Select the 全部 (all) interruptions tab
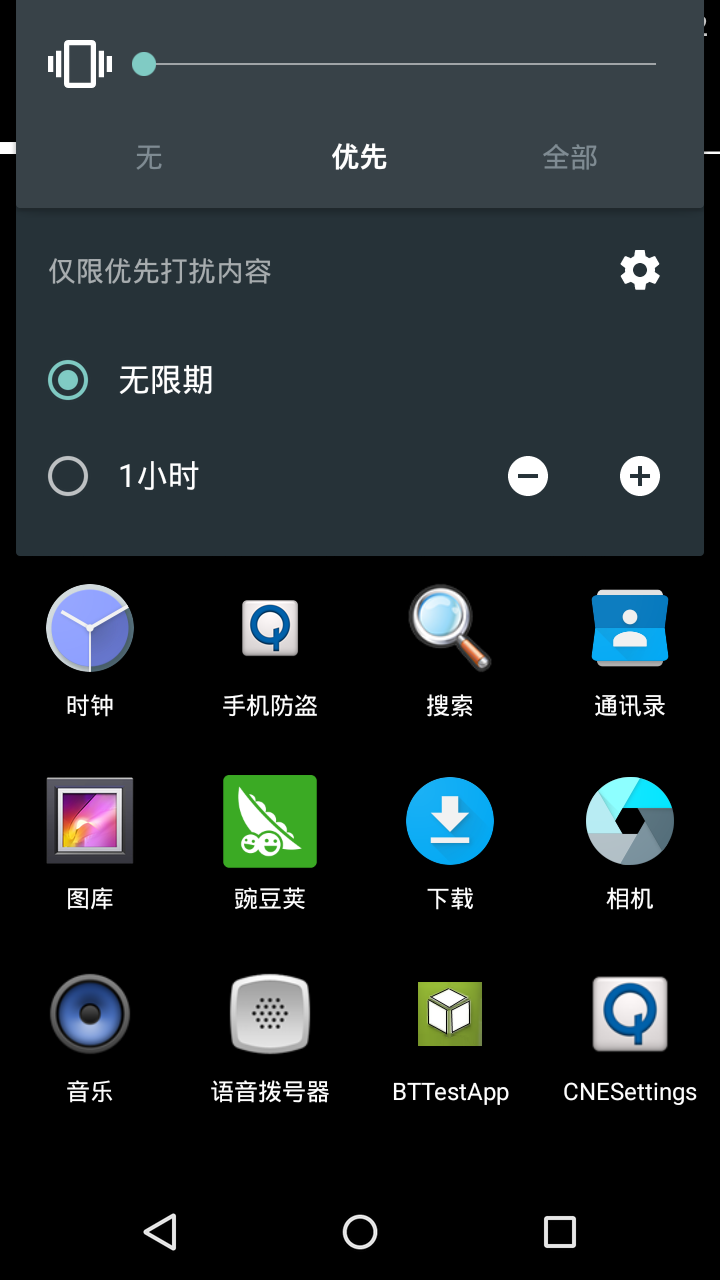The image size is (720, 1280). point(570,157)
